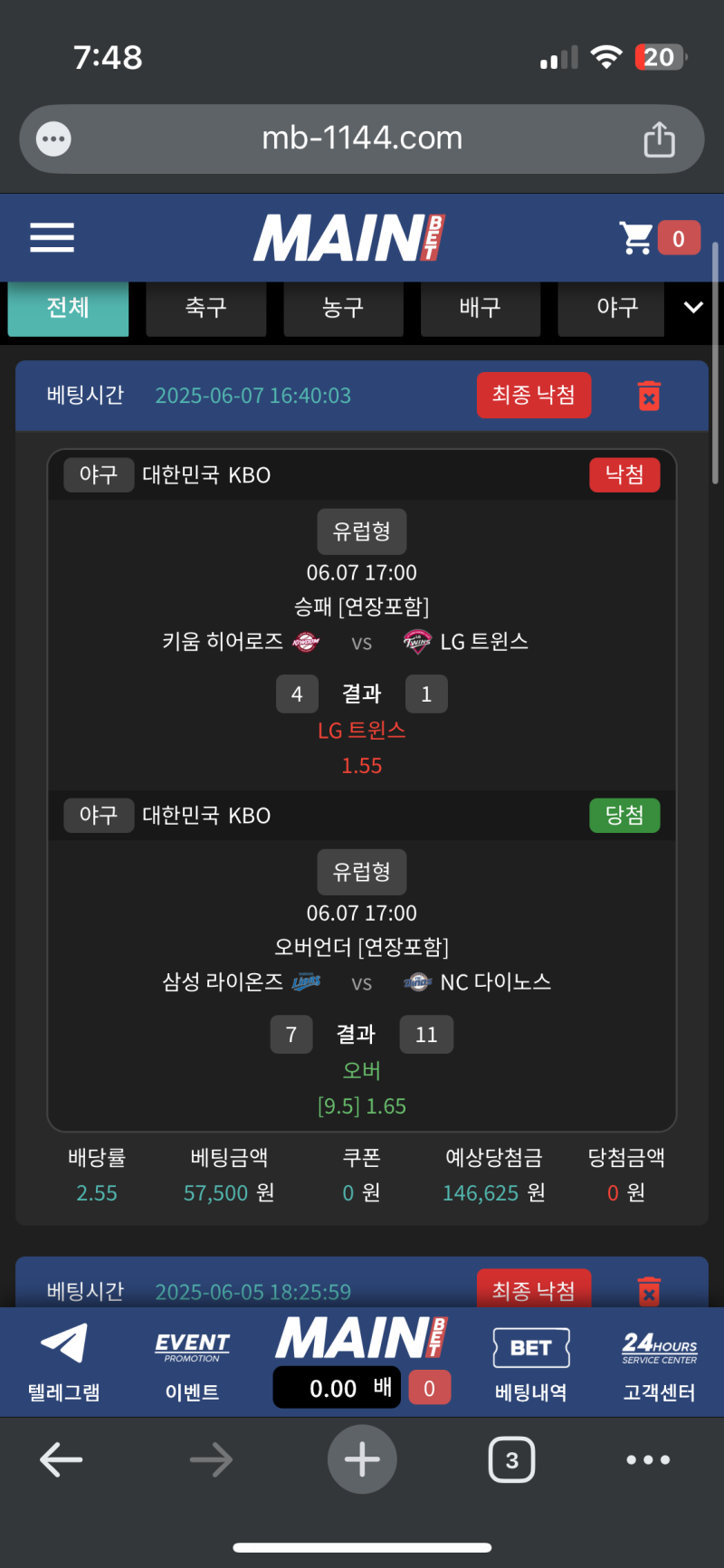Switch to the 축구 tab
Image resolution: width=724 pixels, height=1568 pixels.
[205, 308]
